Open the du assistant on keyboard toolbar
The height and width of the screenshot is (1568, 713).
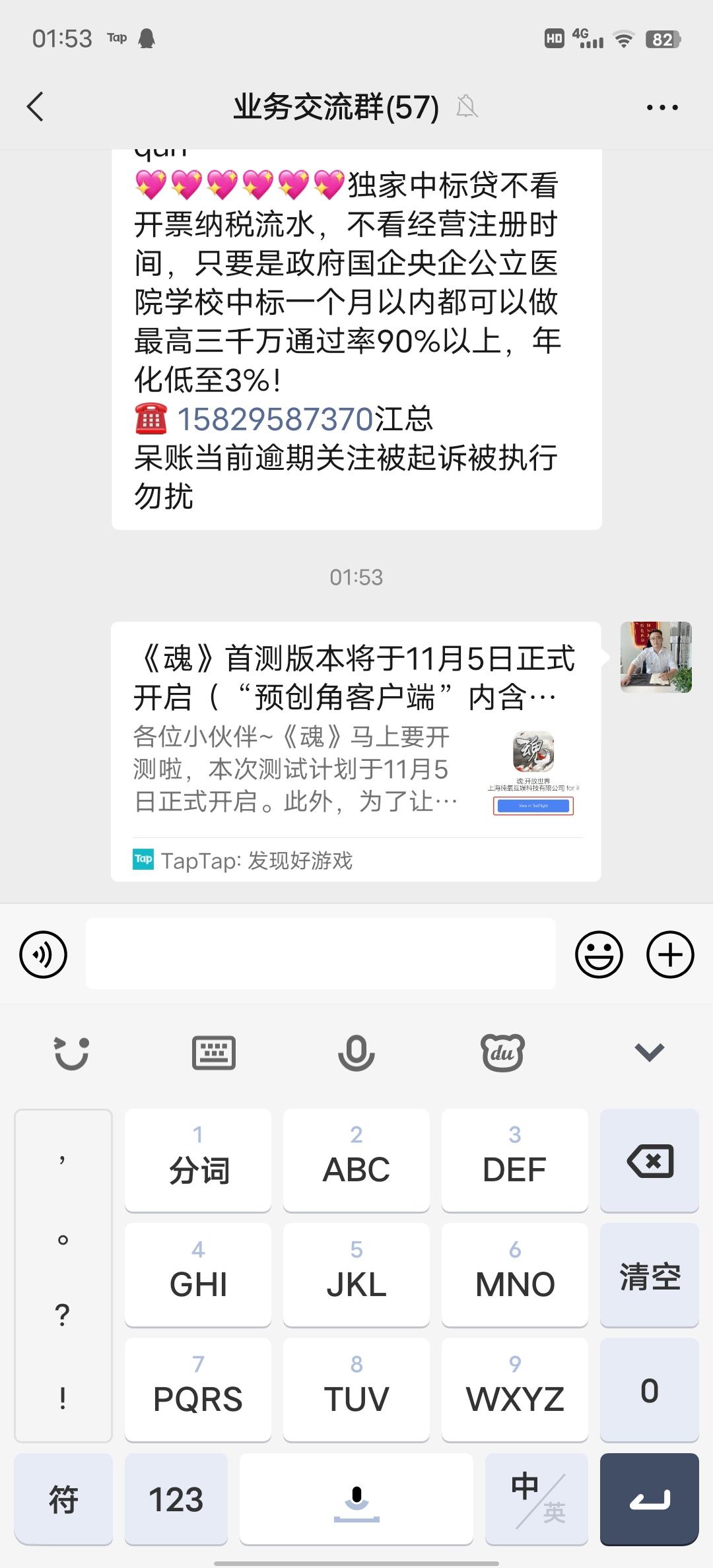click(x=502, y=1052)
